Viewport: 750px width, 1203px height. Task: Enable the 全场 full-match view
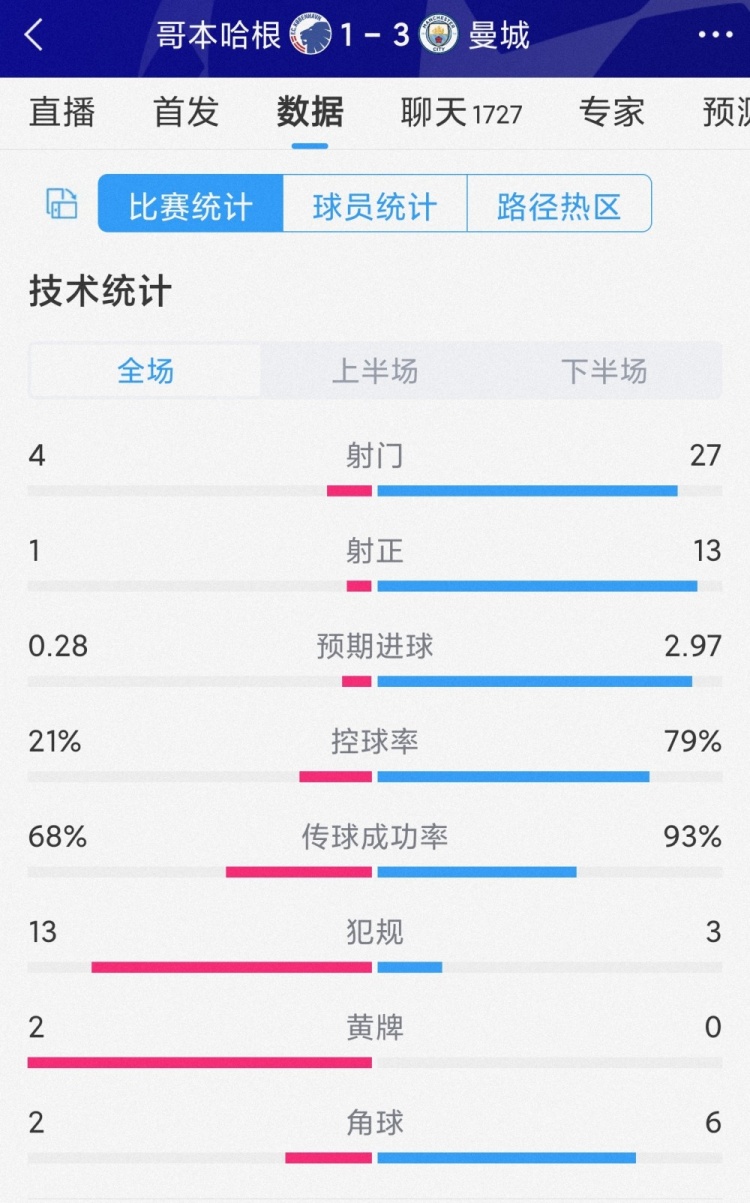tap(145, 371)
